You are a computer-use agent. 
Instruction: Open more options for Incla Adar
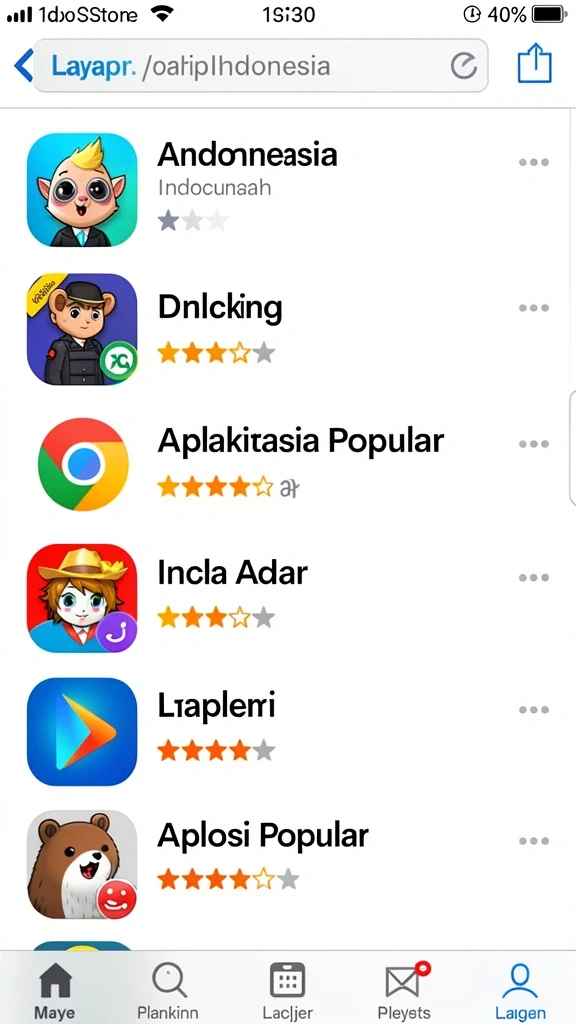[x=534, y=577]
